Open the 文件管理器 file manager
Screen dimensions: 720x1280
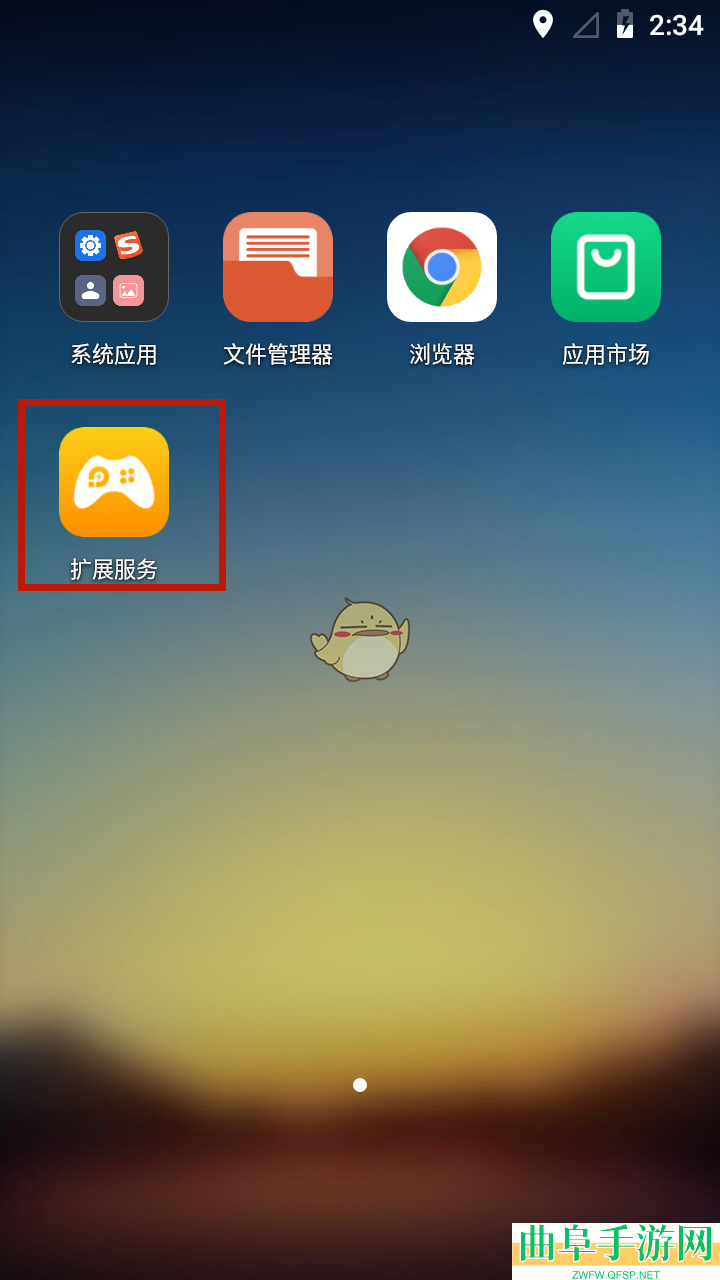coord(277,266)
